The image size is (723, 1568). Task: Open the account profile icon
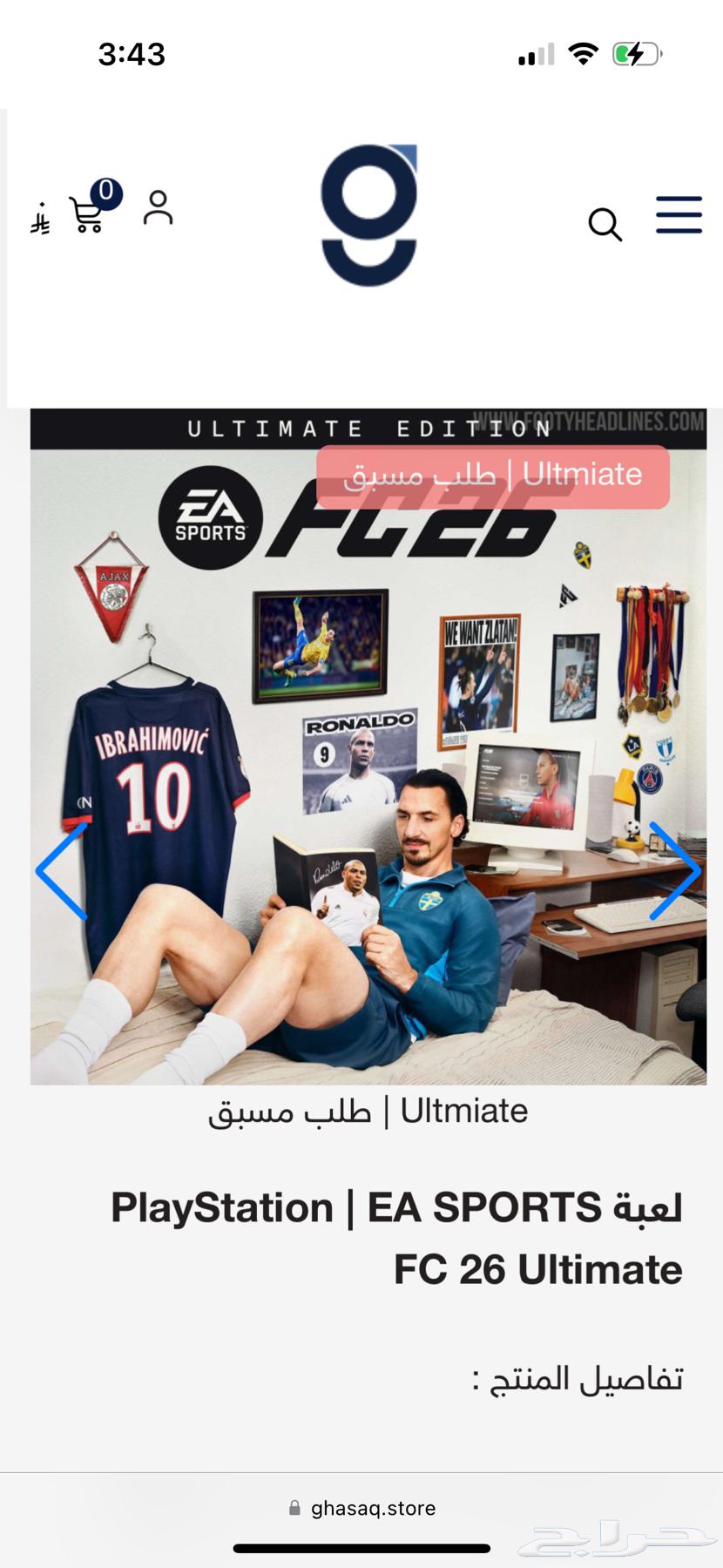(158, 208)
